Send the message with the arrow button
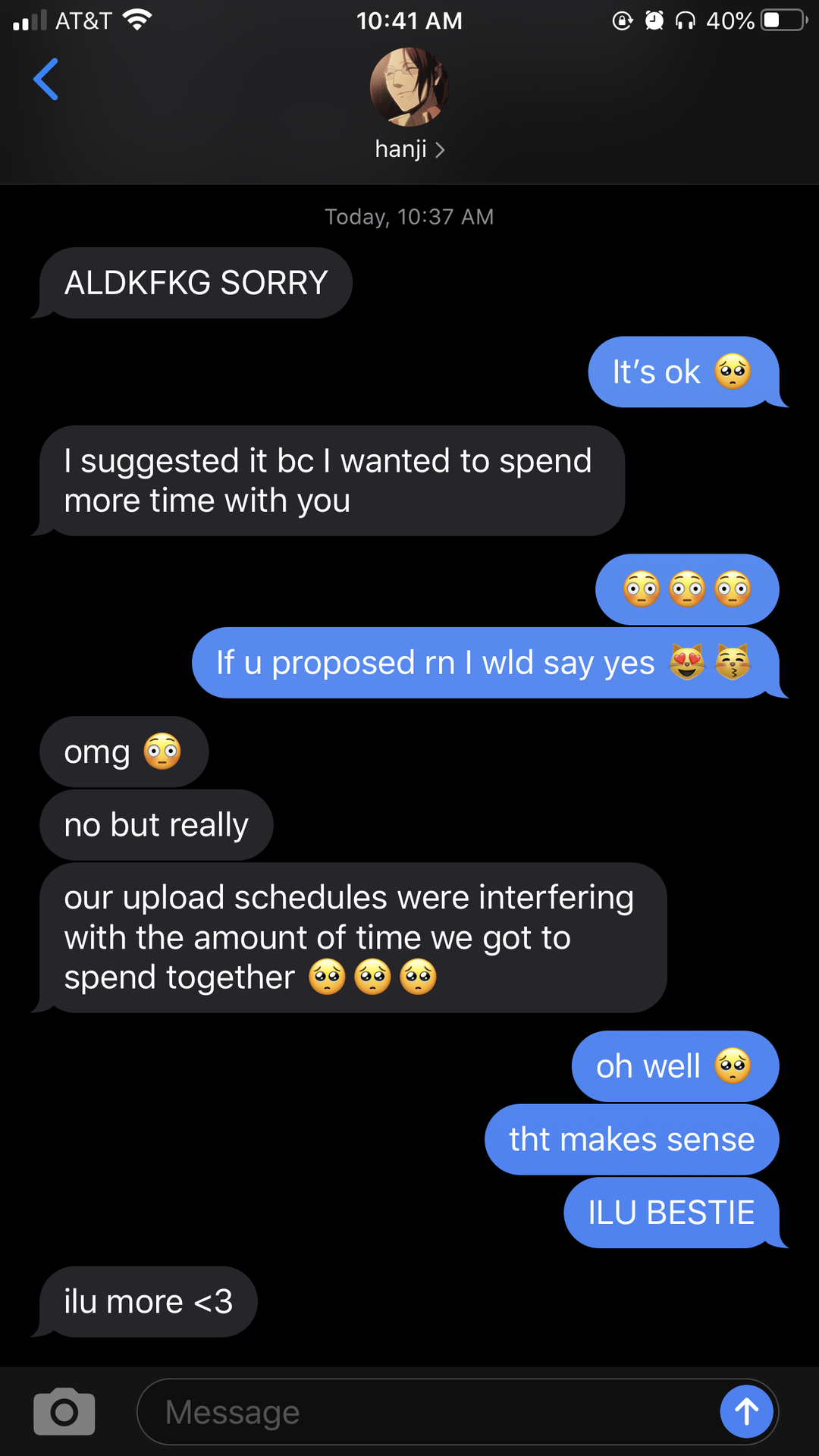Image resolution: width=819 pixels, height=1456 pixels. 746,1411
